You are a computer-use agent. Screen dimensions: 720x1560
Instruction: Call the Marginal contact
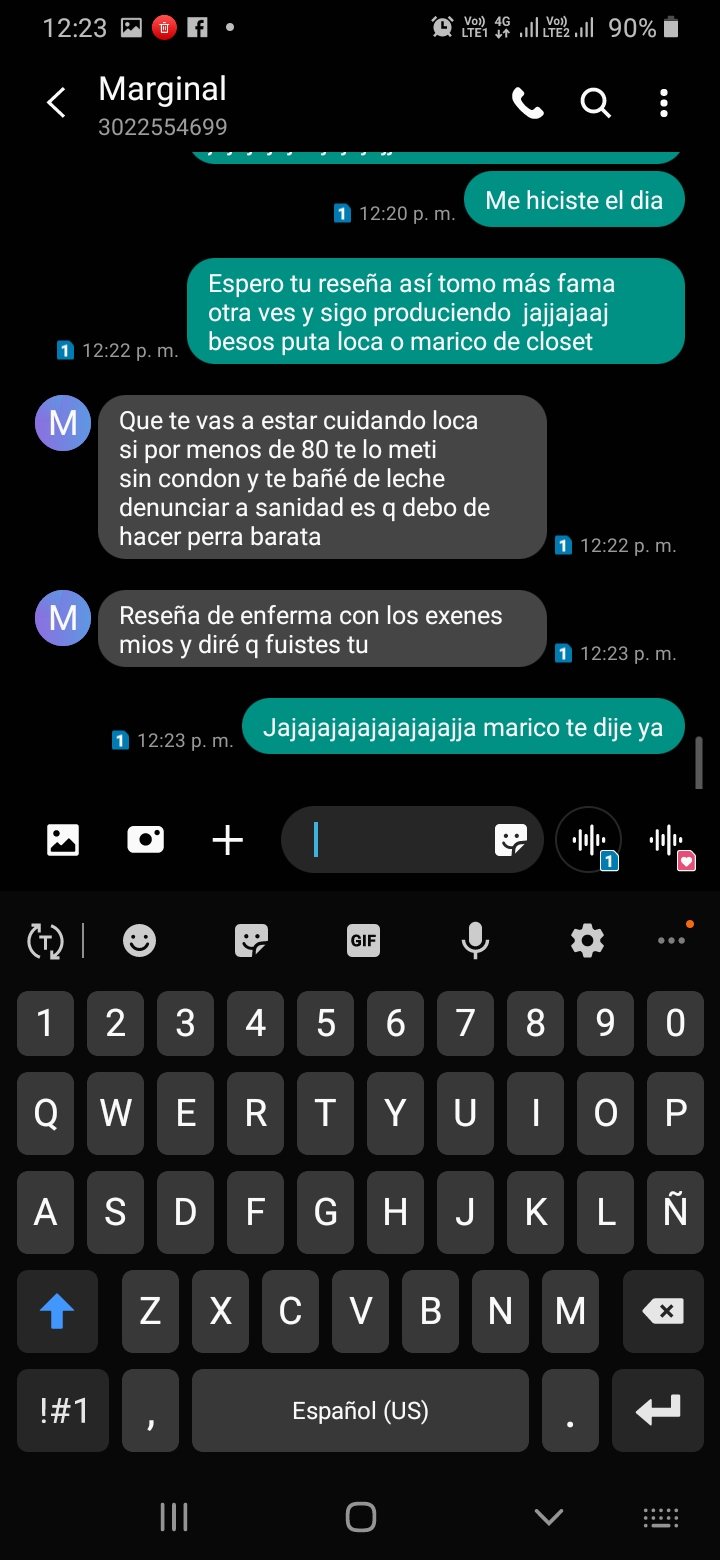[527, 103]
